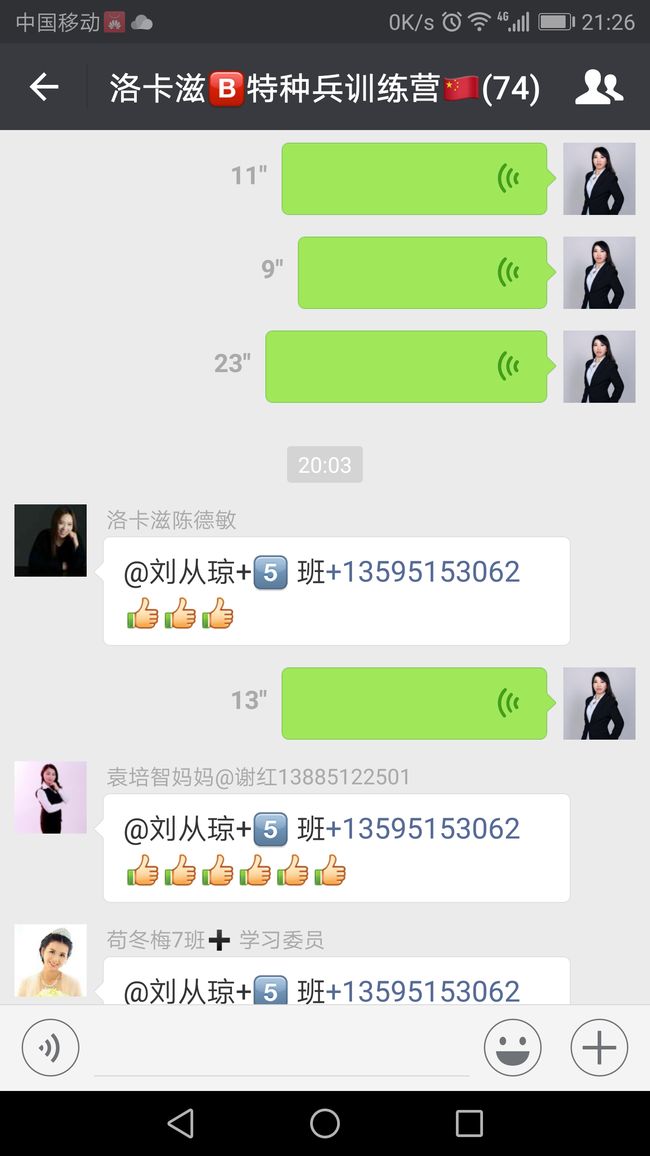Focus the message text field
Image resolution: width=650 pixels, height=1156 pixels.
[x=282, y=1048]
